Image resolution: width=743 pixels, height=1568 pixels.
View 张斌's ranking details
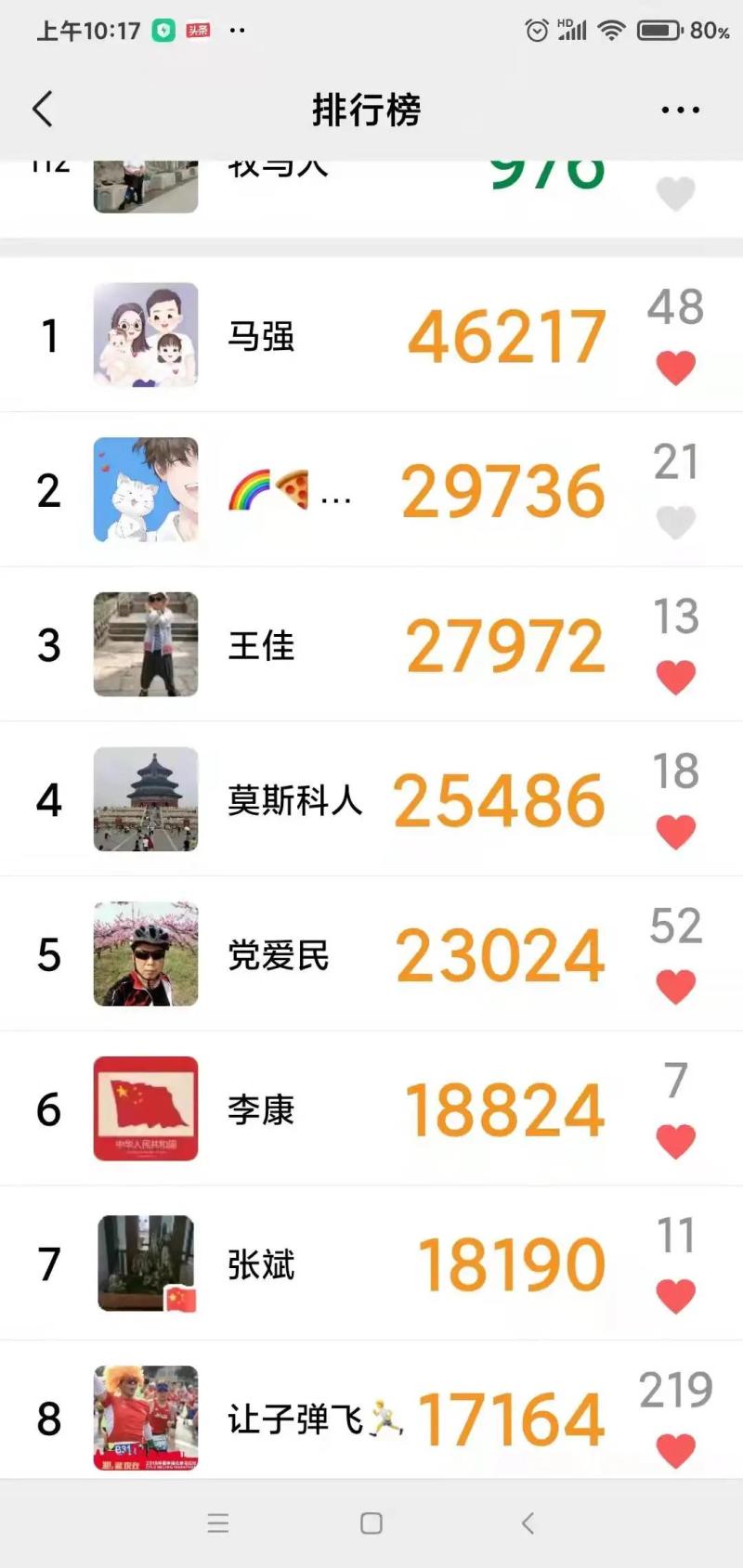click(371, 1264)
